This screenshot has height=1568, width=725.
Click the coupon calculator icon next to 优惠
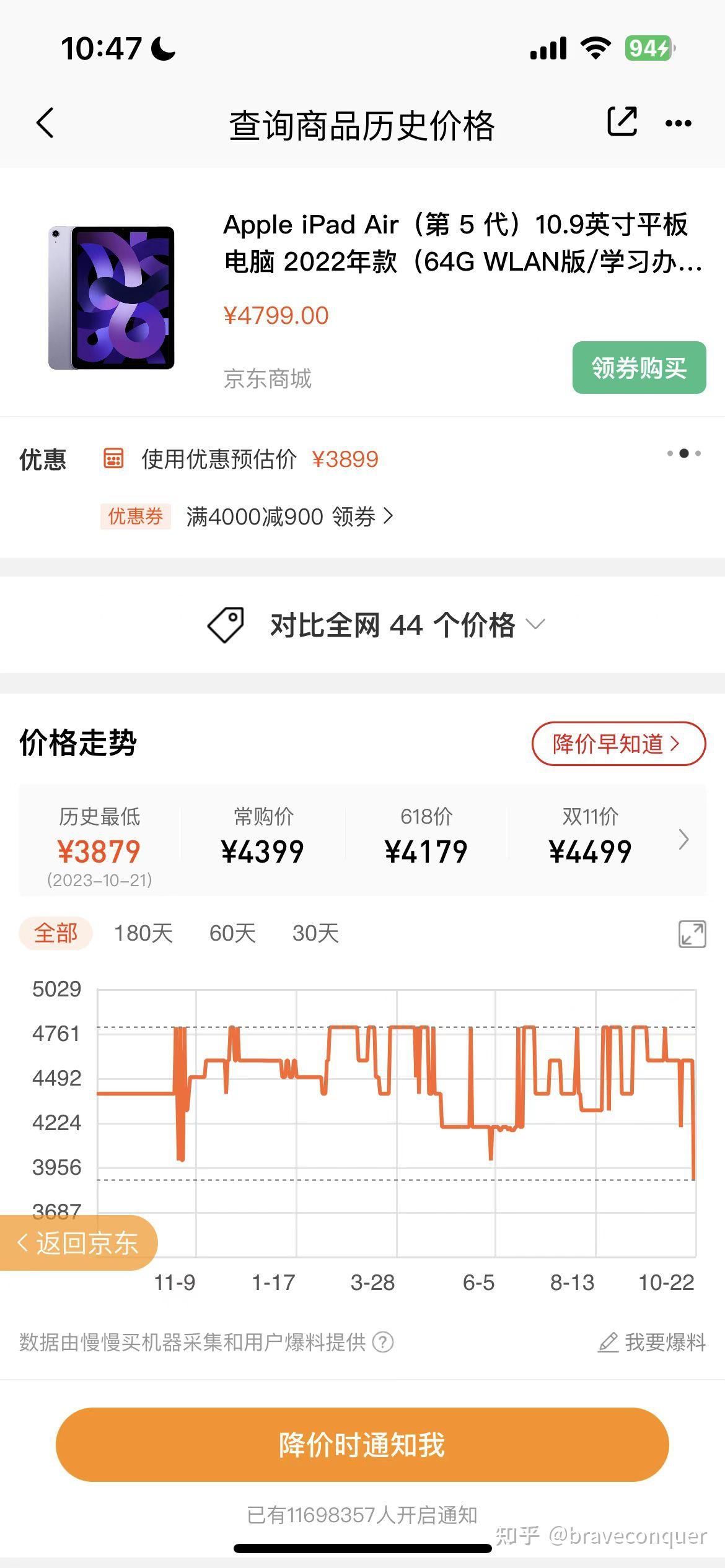(113, 458)
